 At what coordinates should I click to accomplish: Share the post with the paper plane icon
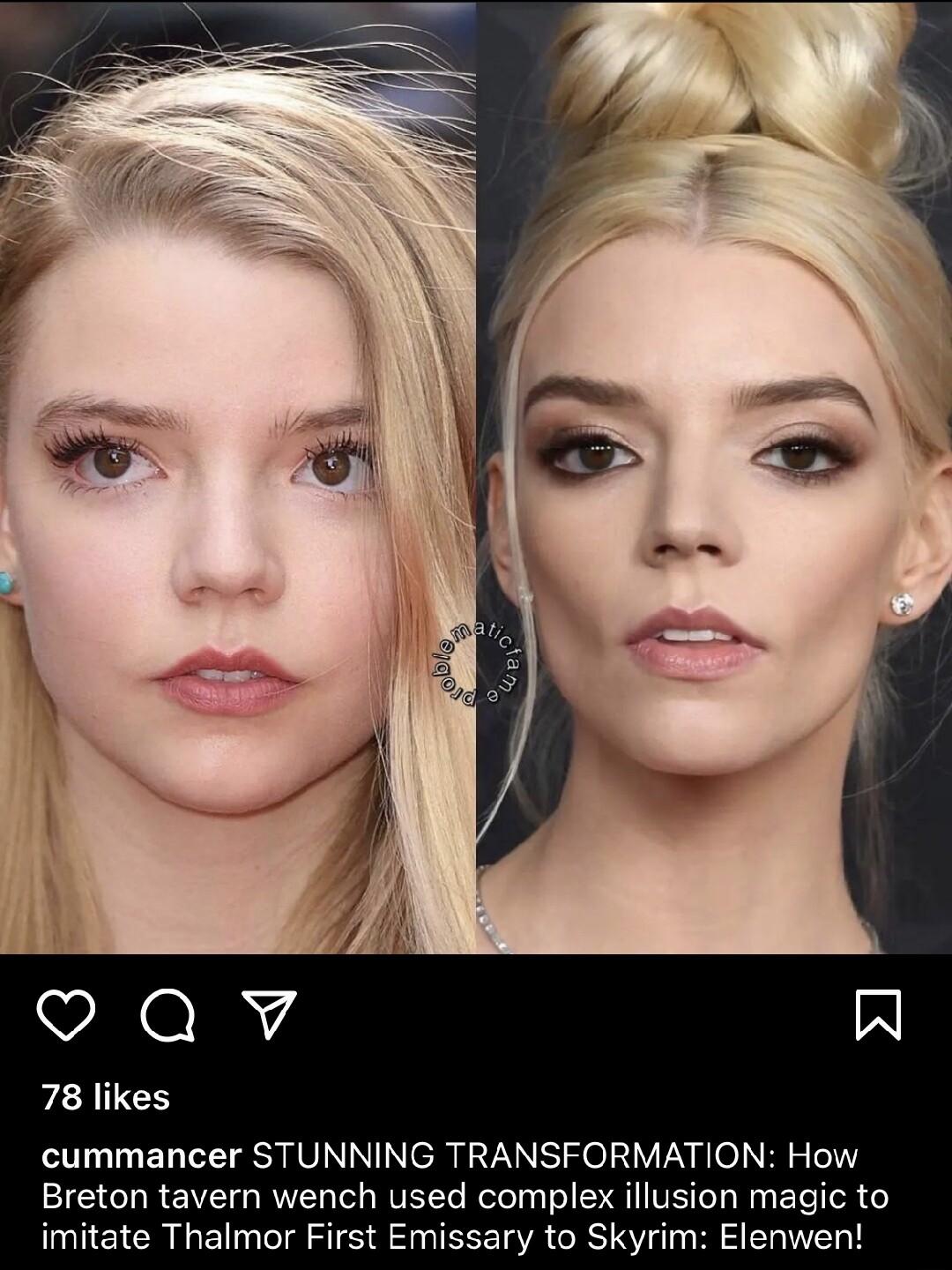click(270, 1013)
